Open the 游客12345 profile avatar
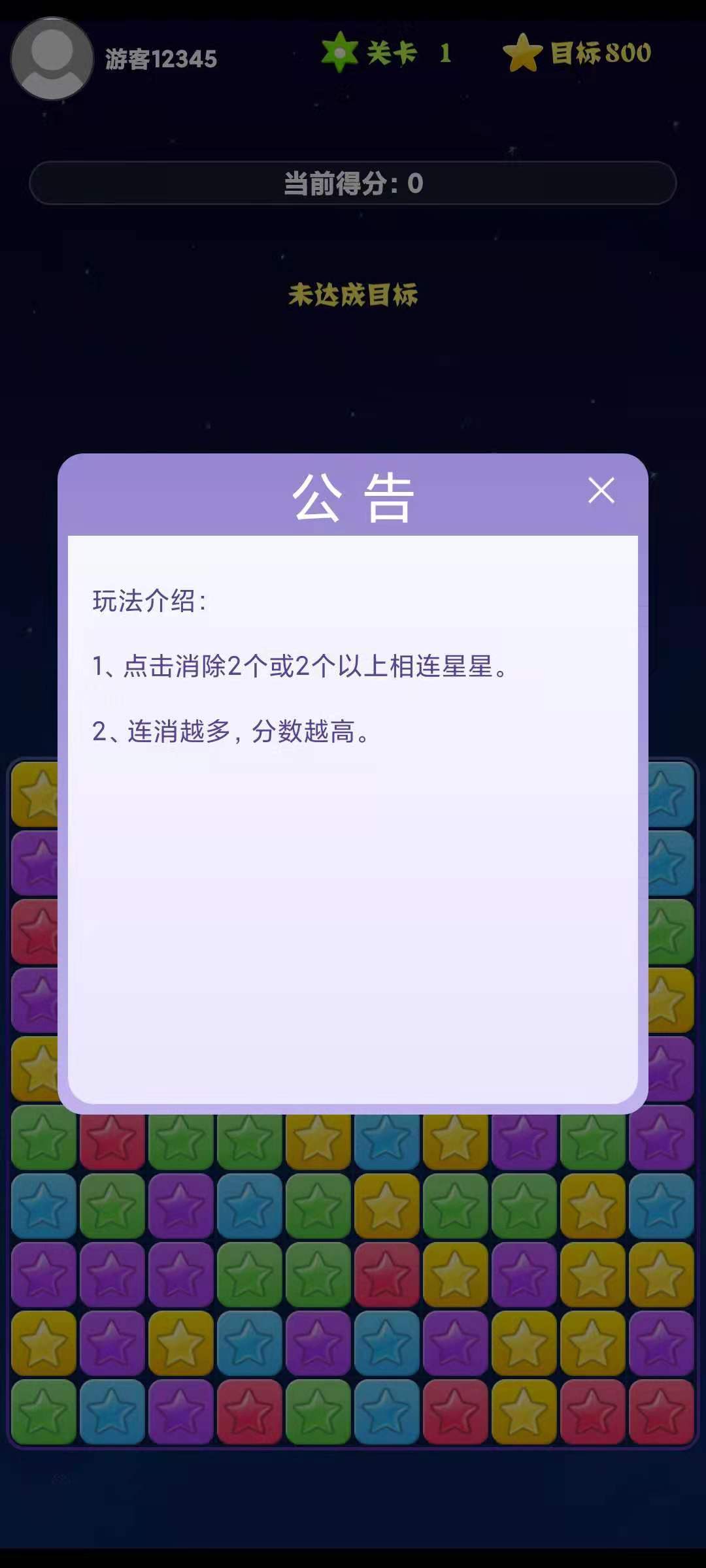This screenshot has width=706, height=1568. [x=52, y=59]
